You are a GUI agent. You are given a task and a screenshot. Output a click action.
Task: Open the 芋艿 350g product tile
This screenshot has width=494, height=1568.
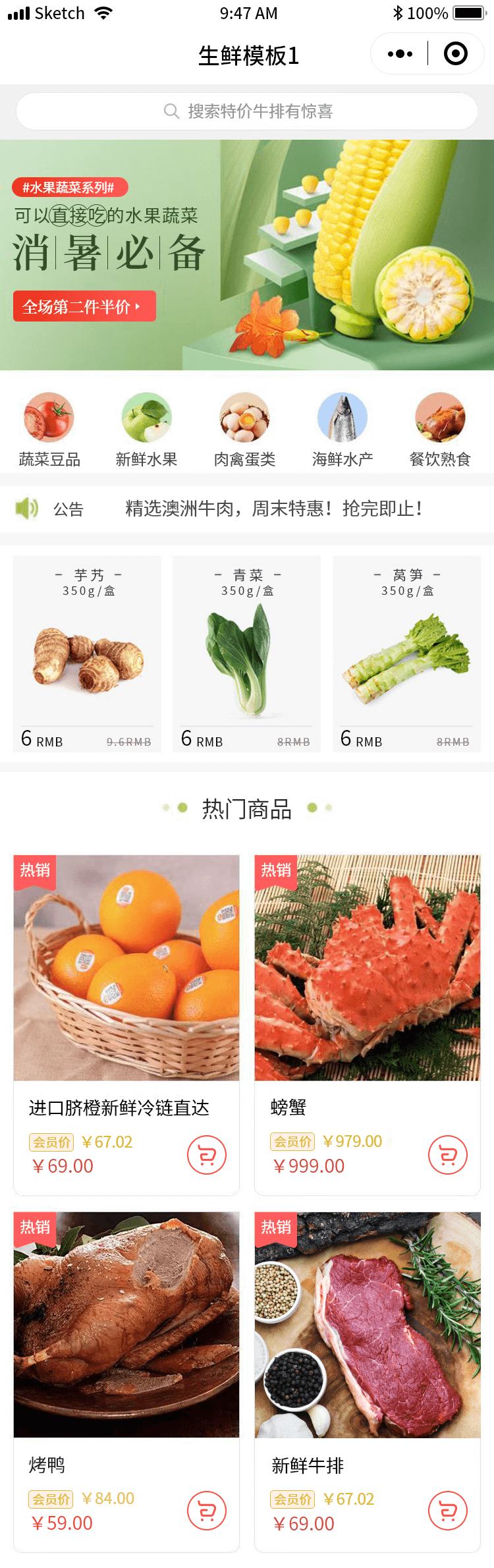pos(88,654)
